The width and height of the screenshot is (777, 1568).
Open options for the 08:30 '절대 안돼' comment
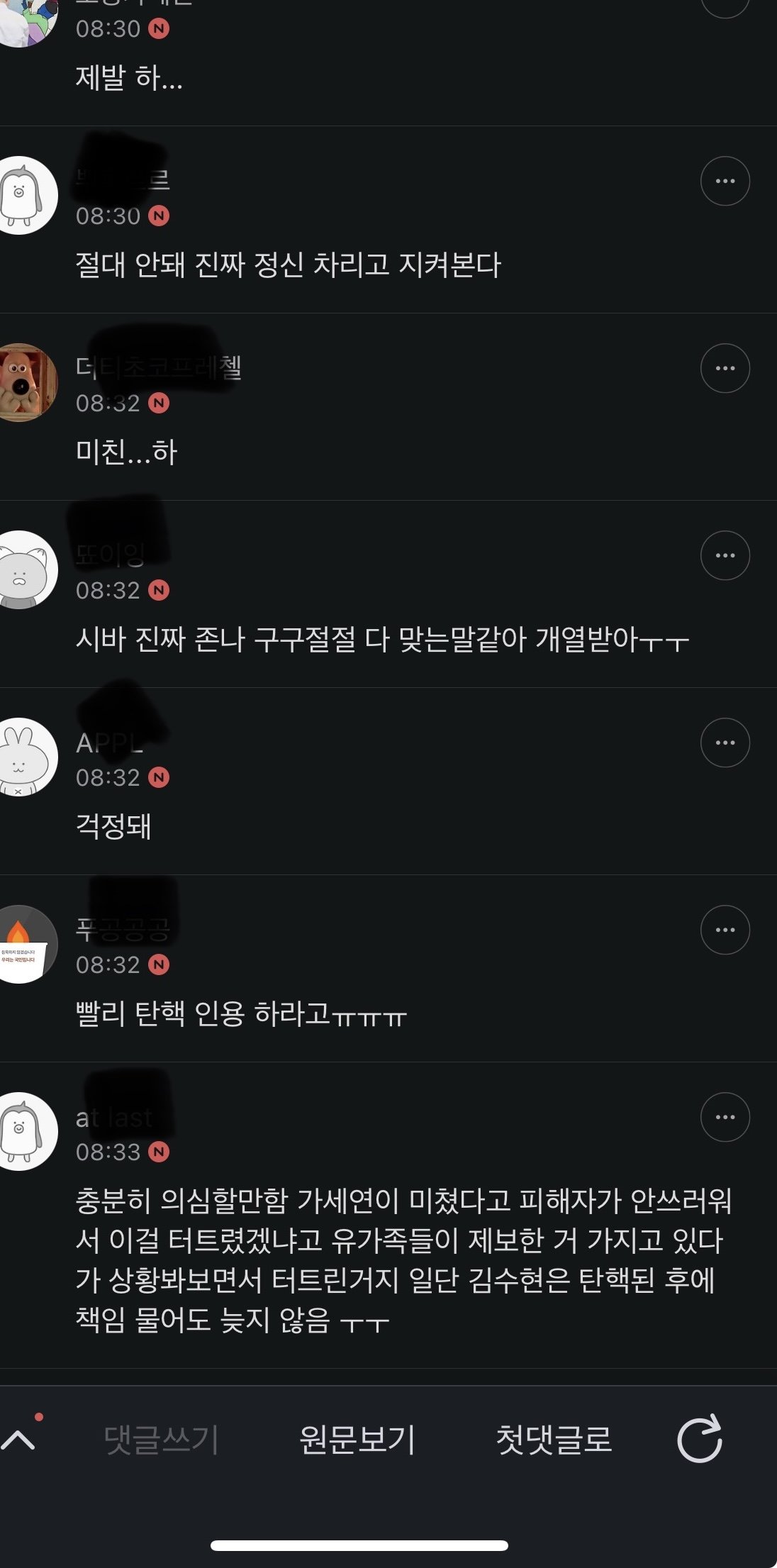coord(725,181)
